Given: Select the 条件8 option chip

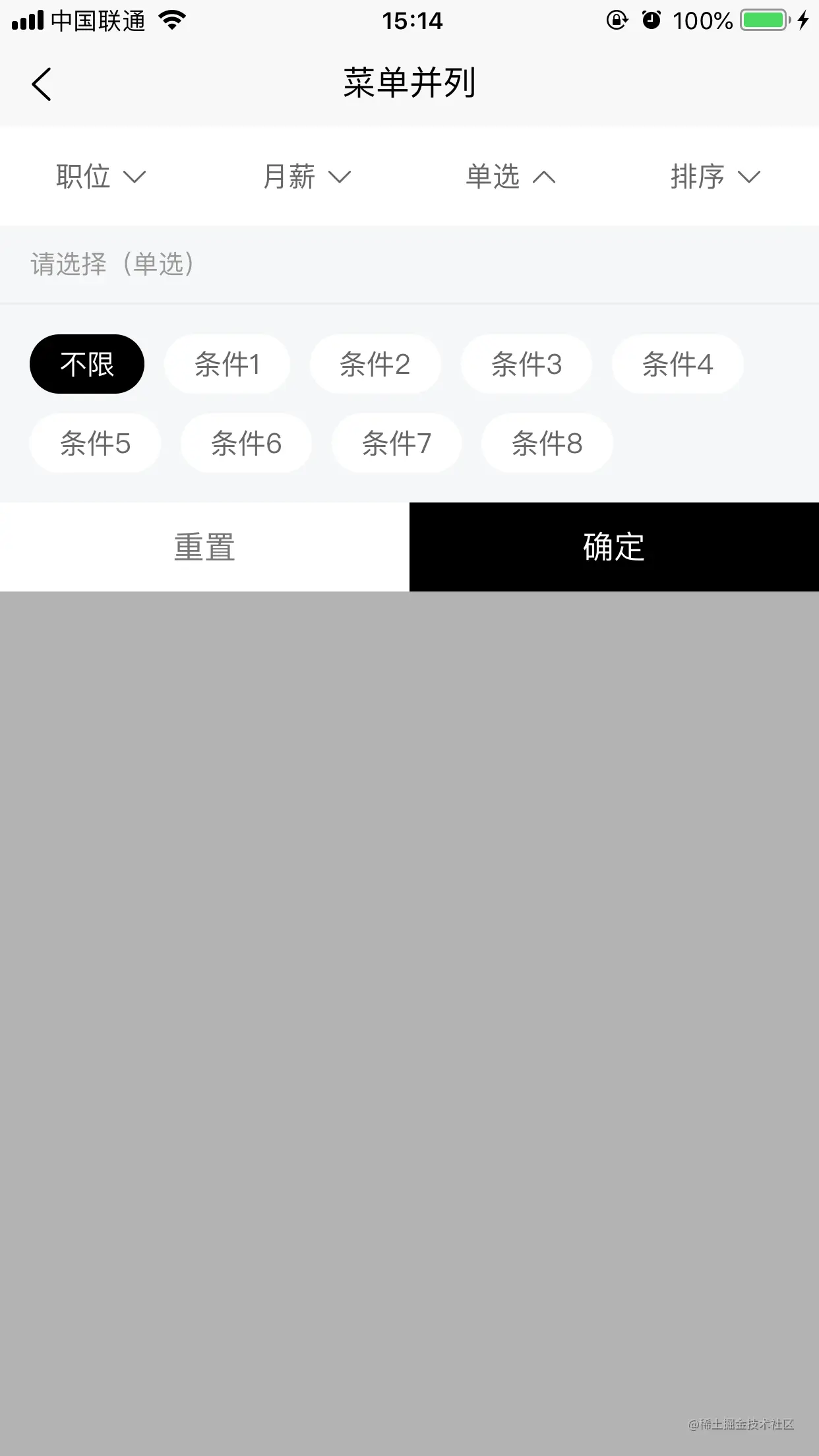Looking at the screenshot, I should (547, 443).
